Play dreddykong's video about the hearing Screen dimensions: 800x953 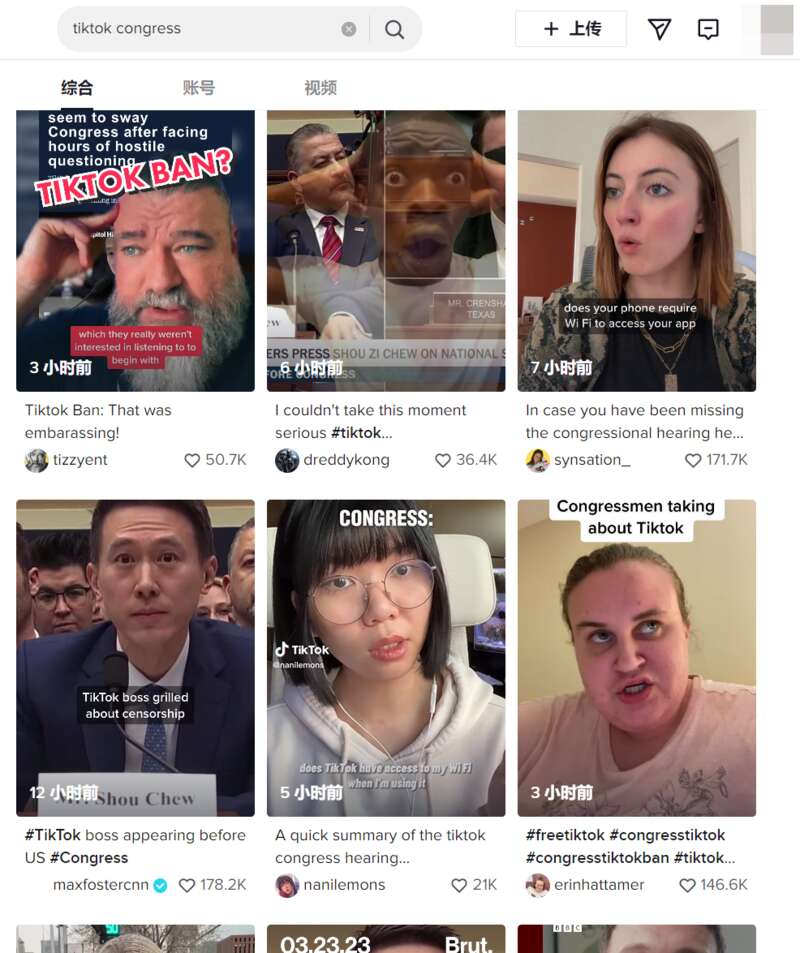tap(386, 250)
